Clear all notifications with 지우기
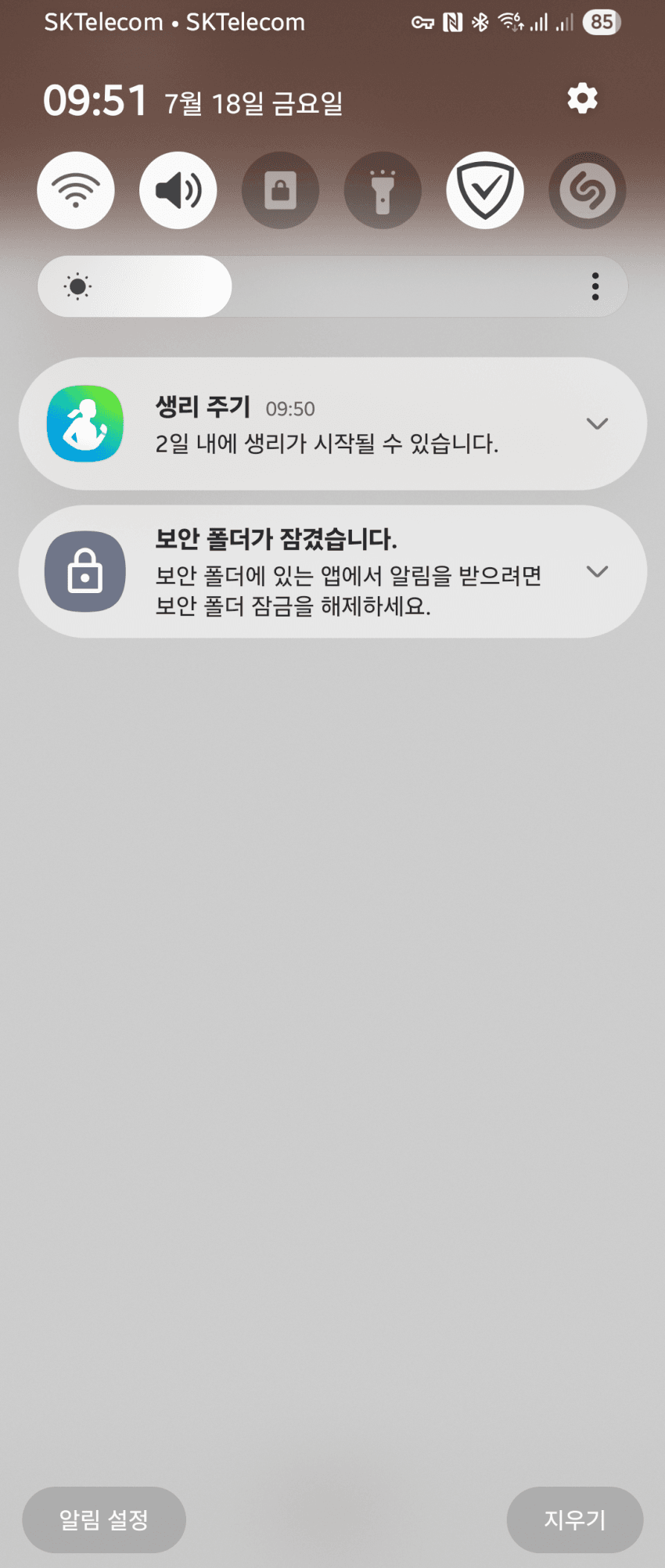This screenshot has height=1568, width=665. [575, 1519]
